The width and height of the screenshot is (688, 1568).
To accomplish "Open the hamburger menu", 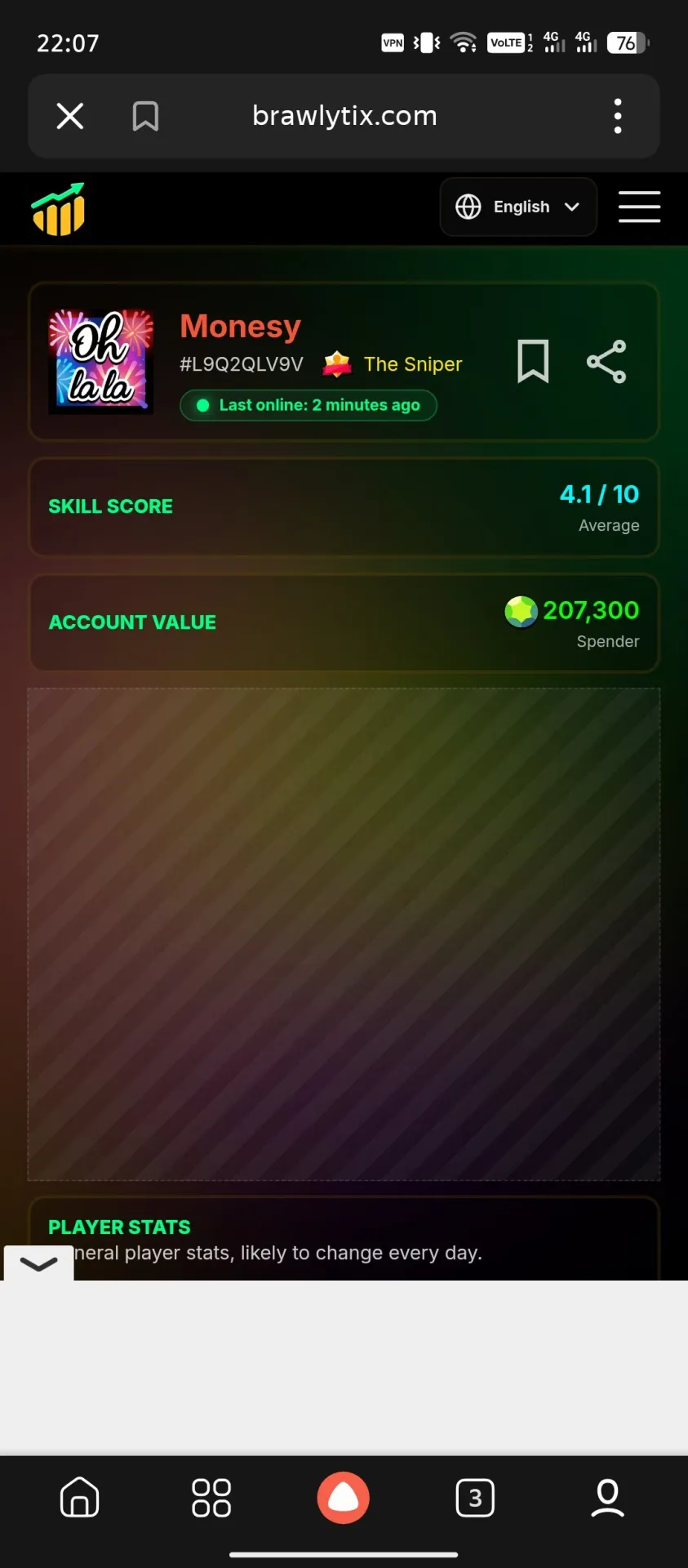I will (639, 207).
